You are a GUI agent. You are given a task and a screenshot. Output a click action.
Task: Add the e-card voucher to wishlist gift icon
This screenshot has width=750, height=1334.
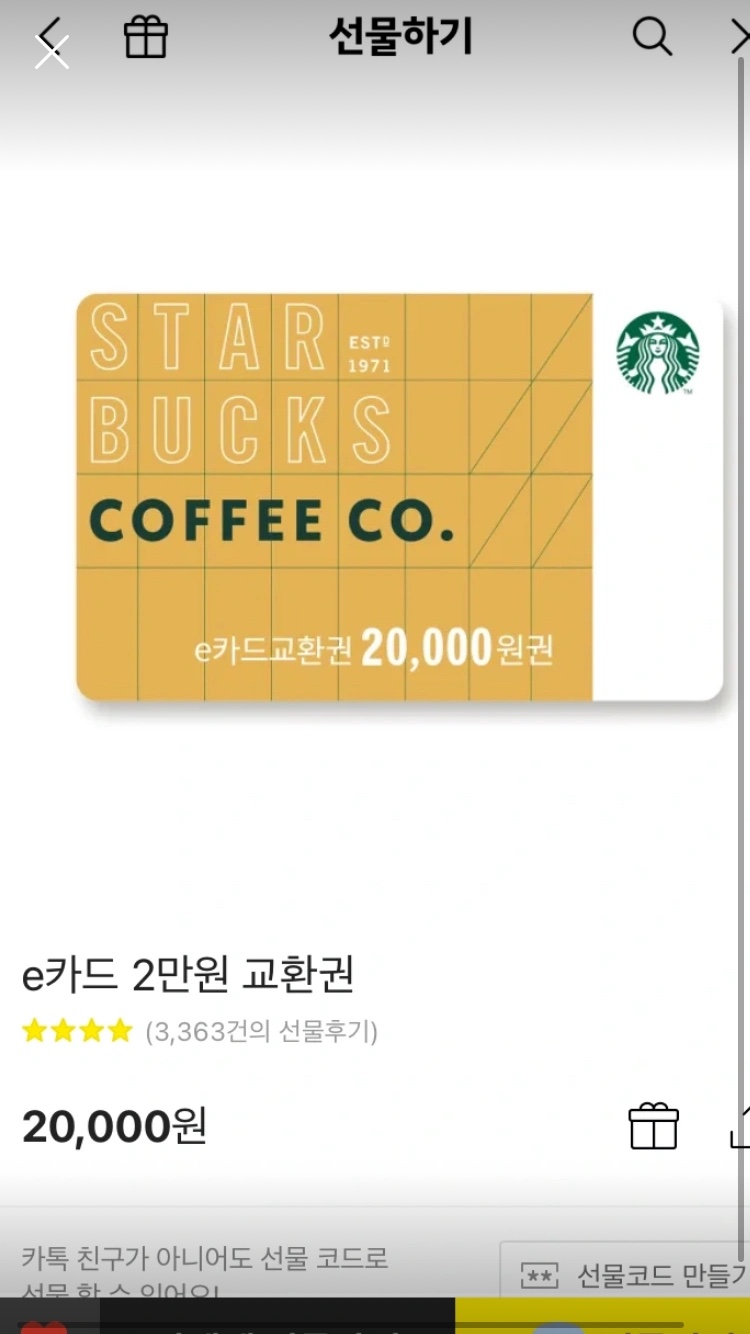(x=653, y=1127)
